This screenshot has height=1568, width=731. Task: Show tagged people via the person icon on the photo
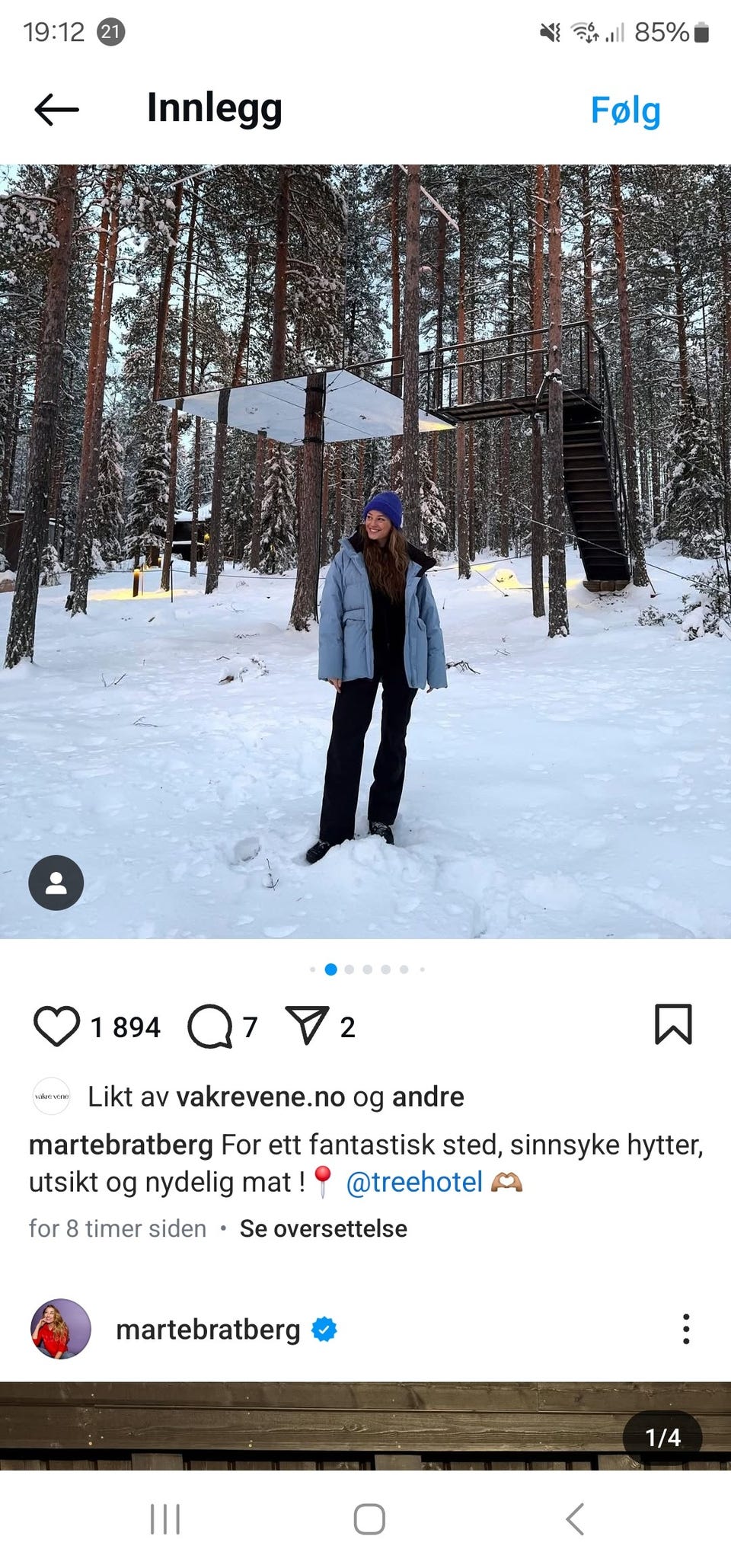point(57,882)
